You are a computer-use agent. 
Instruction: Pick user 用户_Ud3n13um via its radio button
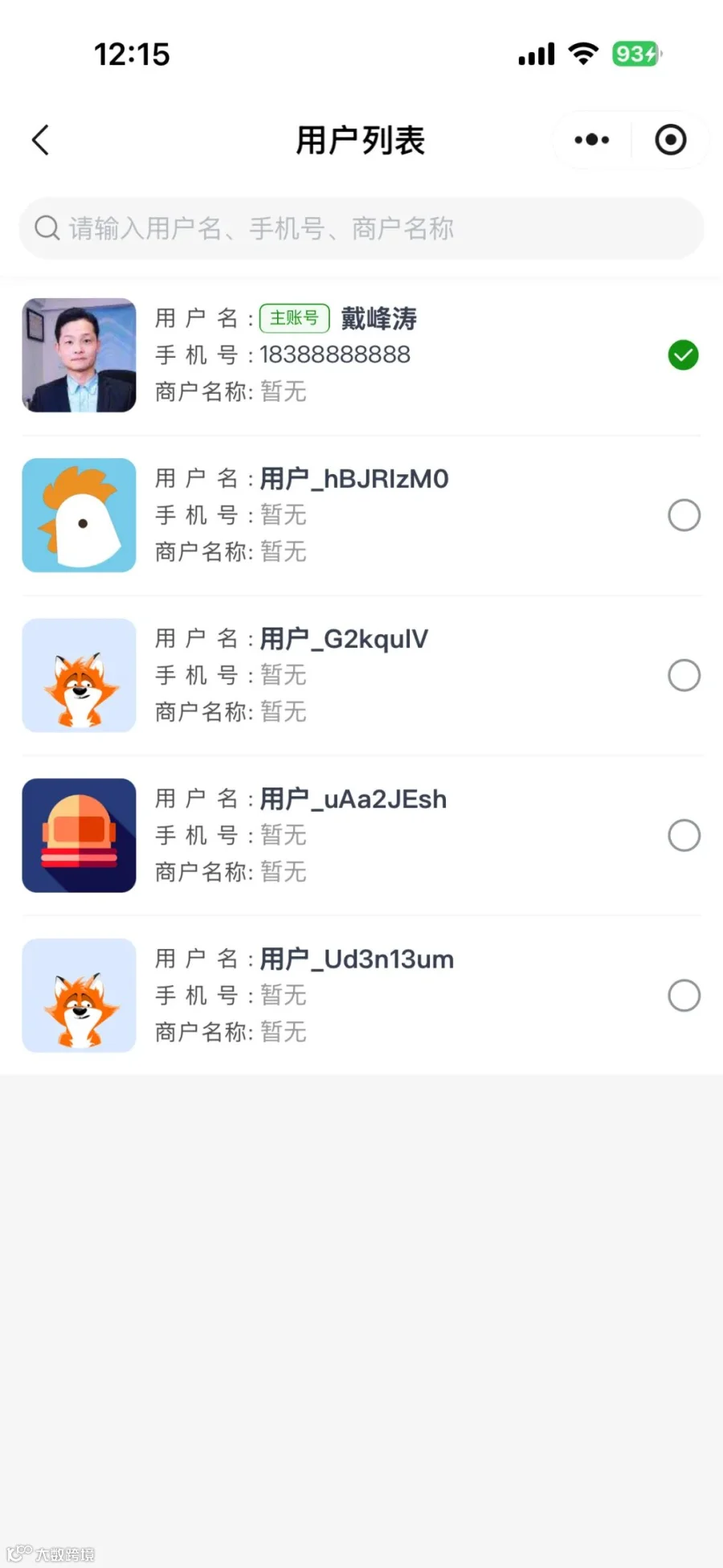coord(684,995)
